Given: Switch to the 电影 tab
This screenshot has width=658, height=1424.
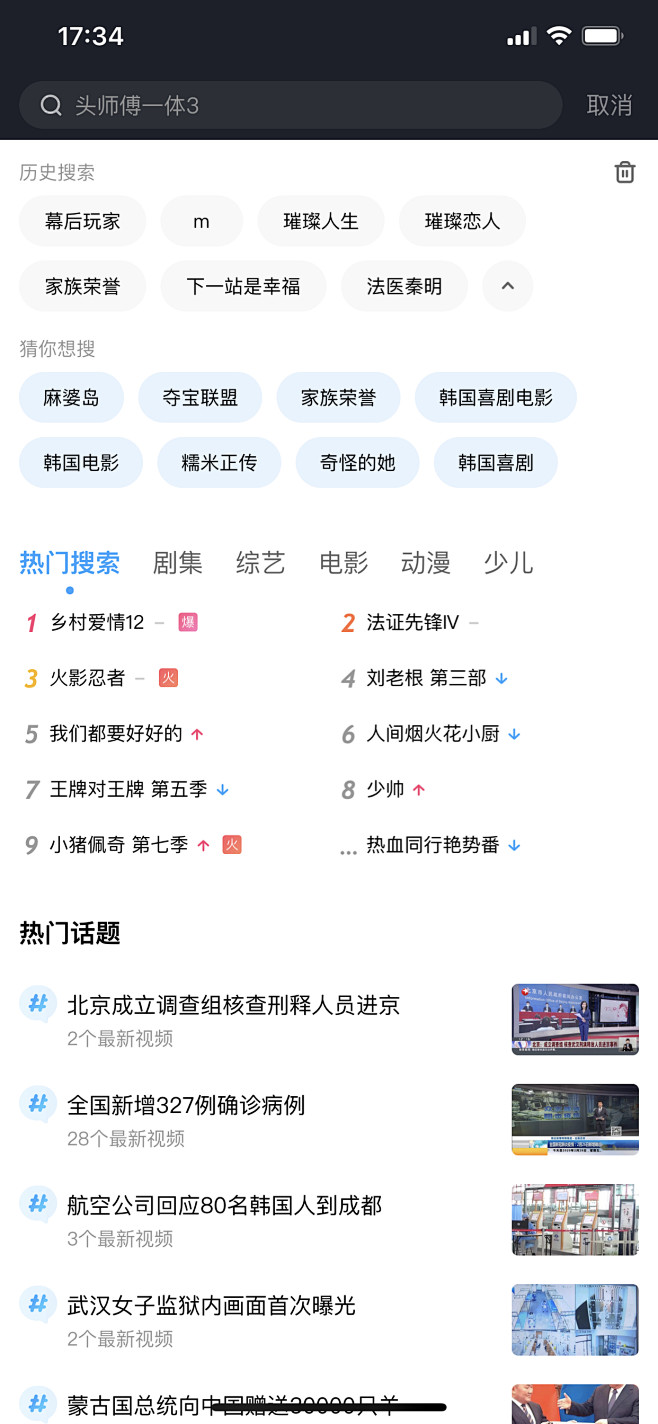Looking at the screenshot, I should [344, 563].
